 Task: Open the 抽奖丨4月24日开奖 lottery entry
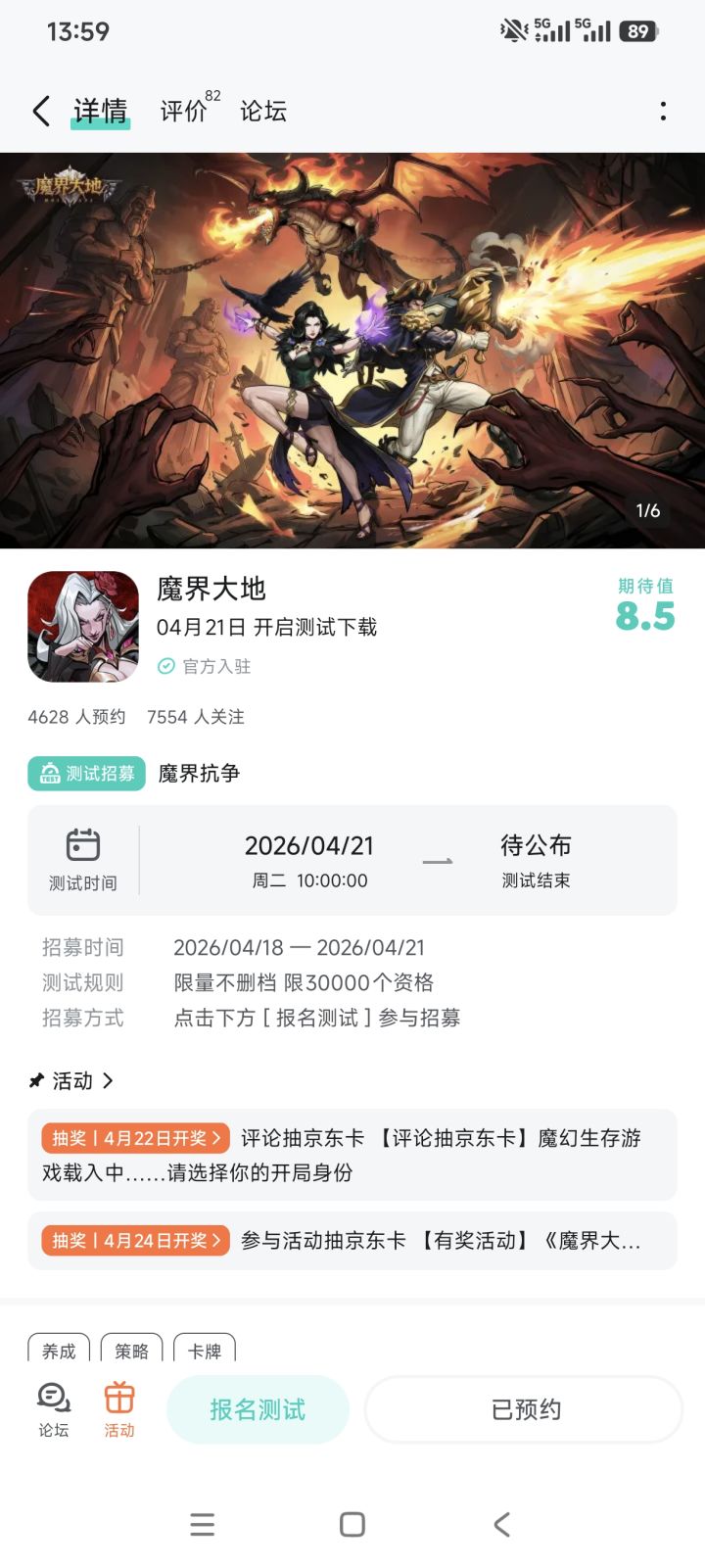pyautogui.click(x=352, y=1240)
